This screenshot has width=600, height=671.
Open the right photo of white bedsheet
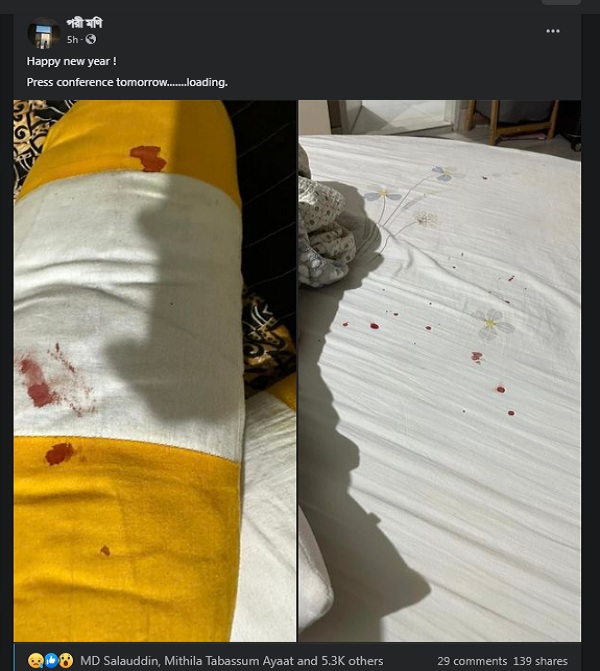click(440, 370)
